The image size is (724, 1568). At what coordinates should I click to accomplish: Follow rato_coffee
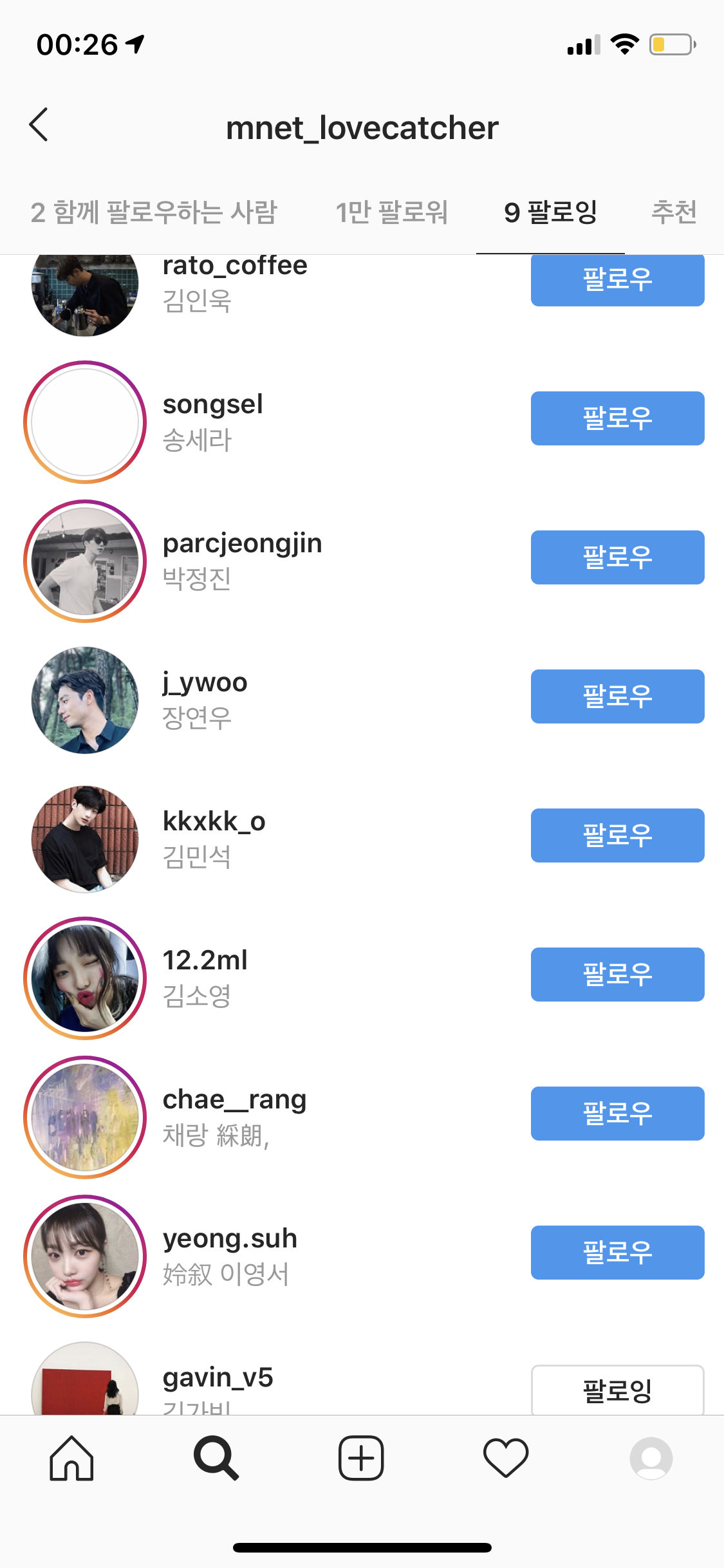click(617, 281)
